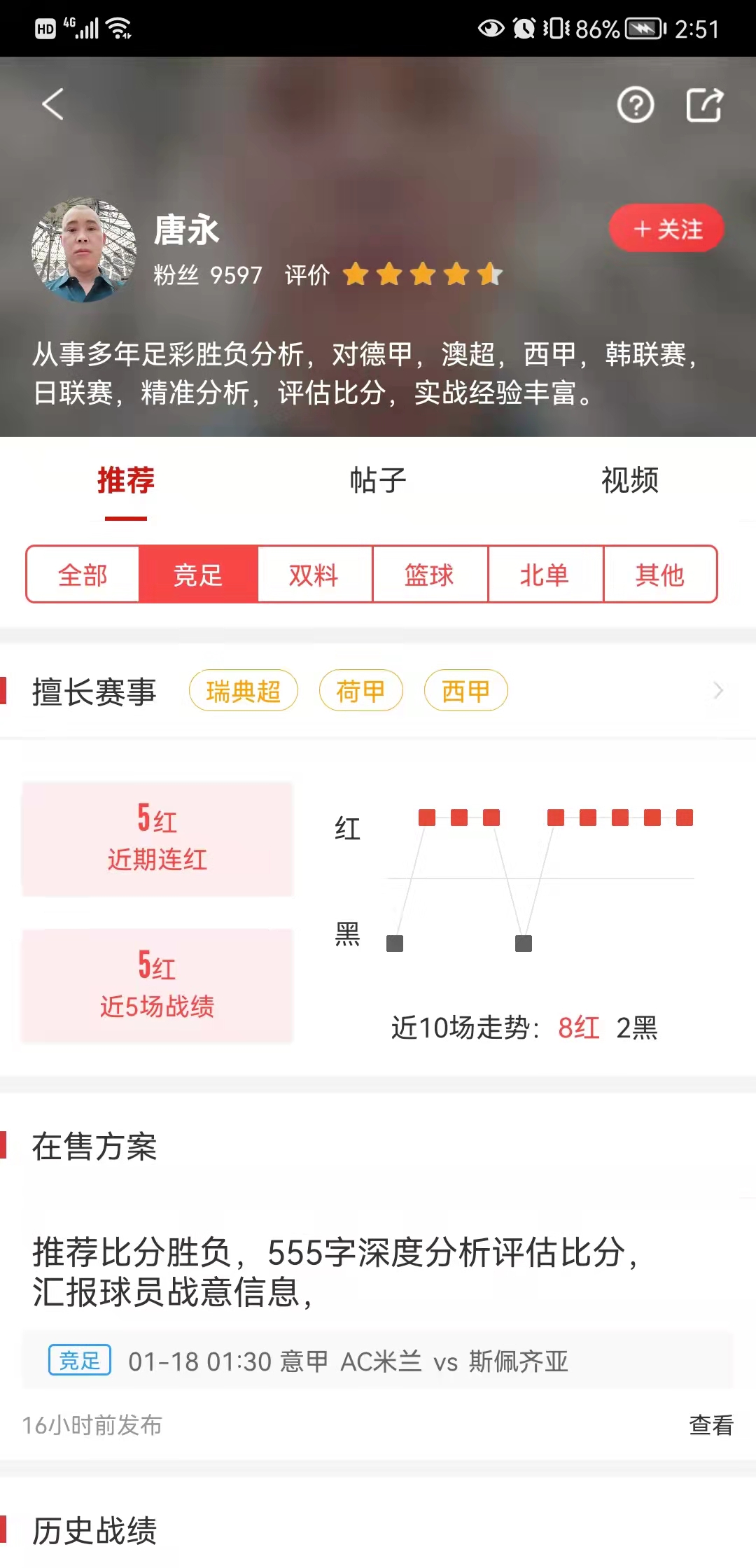Switch to the 帖子 tab
The width and height of the screenshot is (756, 1568).
click(x=378, y=480)
